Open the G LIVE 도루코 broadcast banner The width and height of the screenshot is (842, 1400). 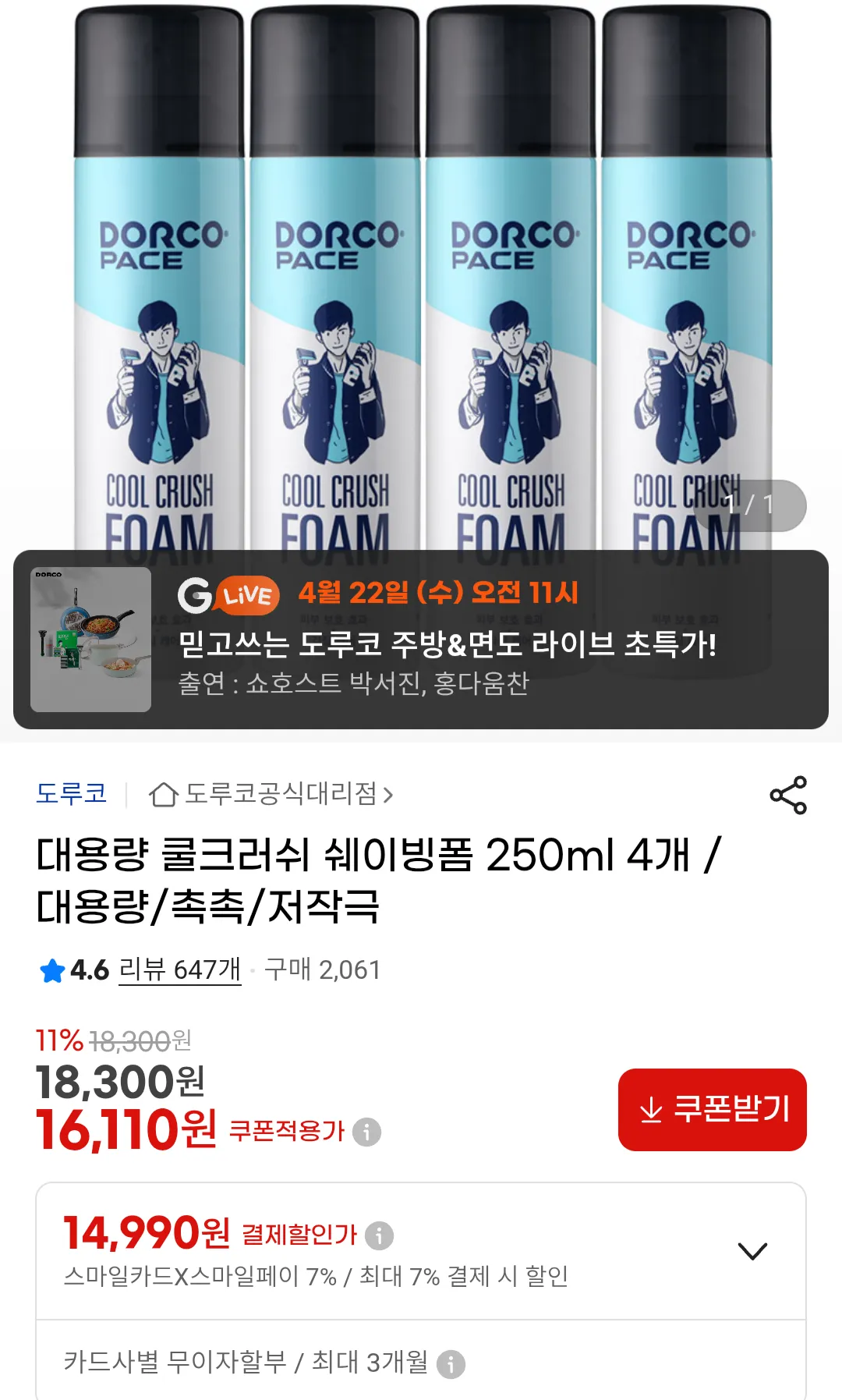click(x=421, y=640)
